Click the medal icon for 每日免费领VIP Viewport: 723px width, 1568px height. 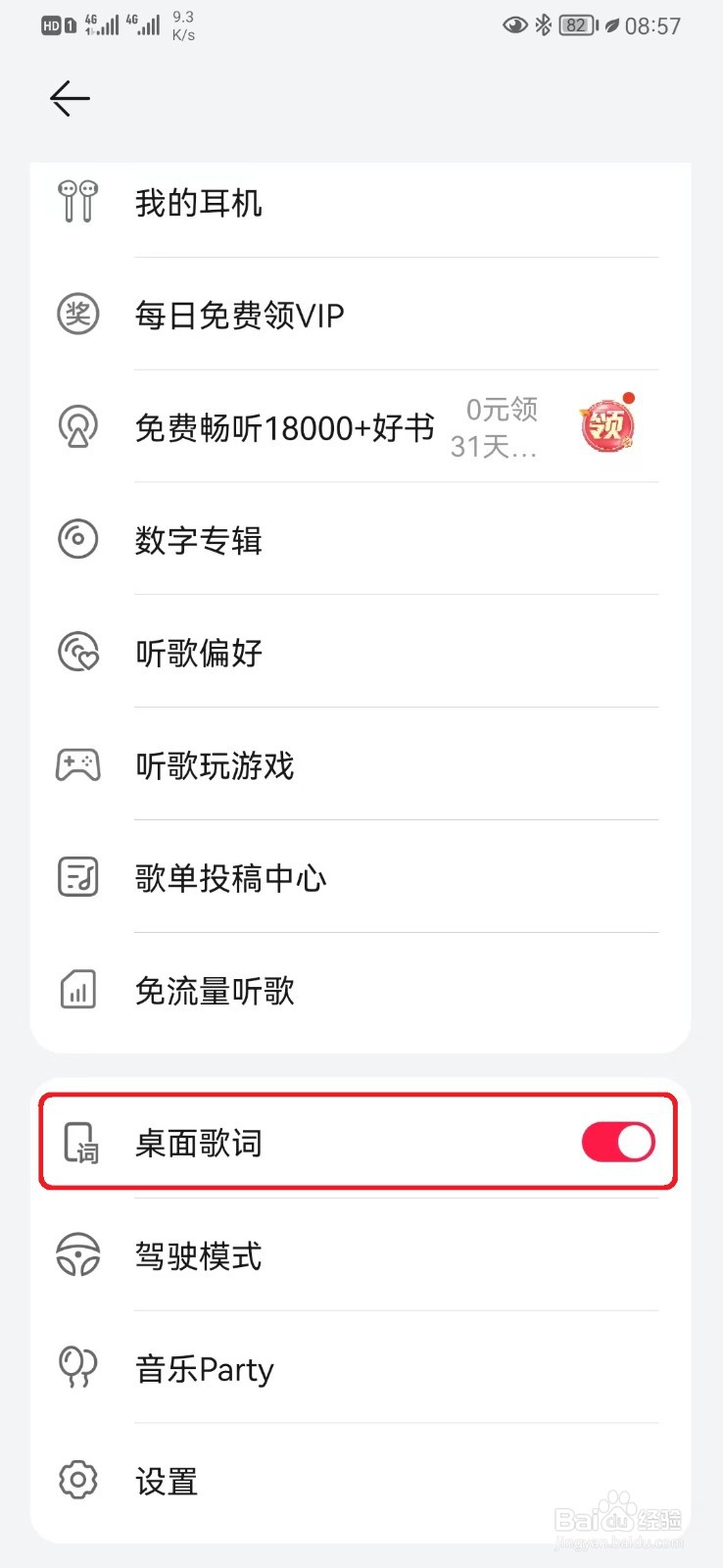click(78, 314)
